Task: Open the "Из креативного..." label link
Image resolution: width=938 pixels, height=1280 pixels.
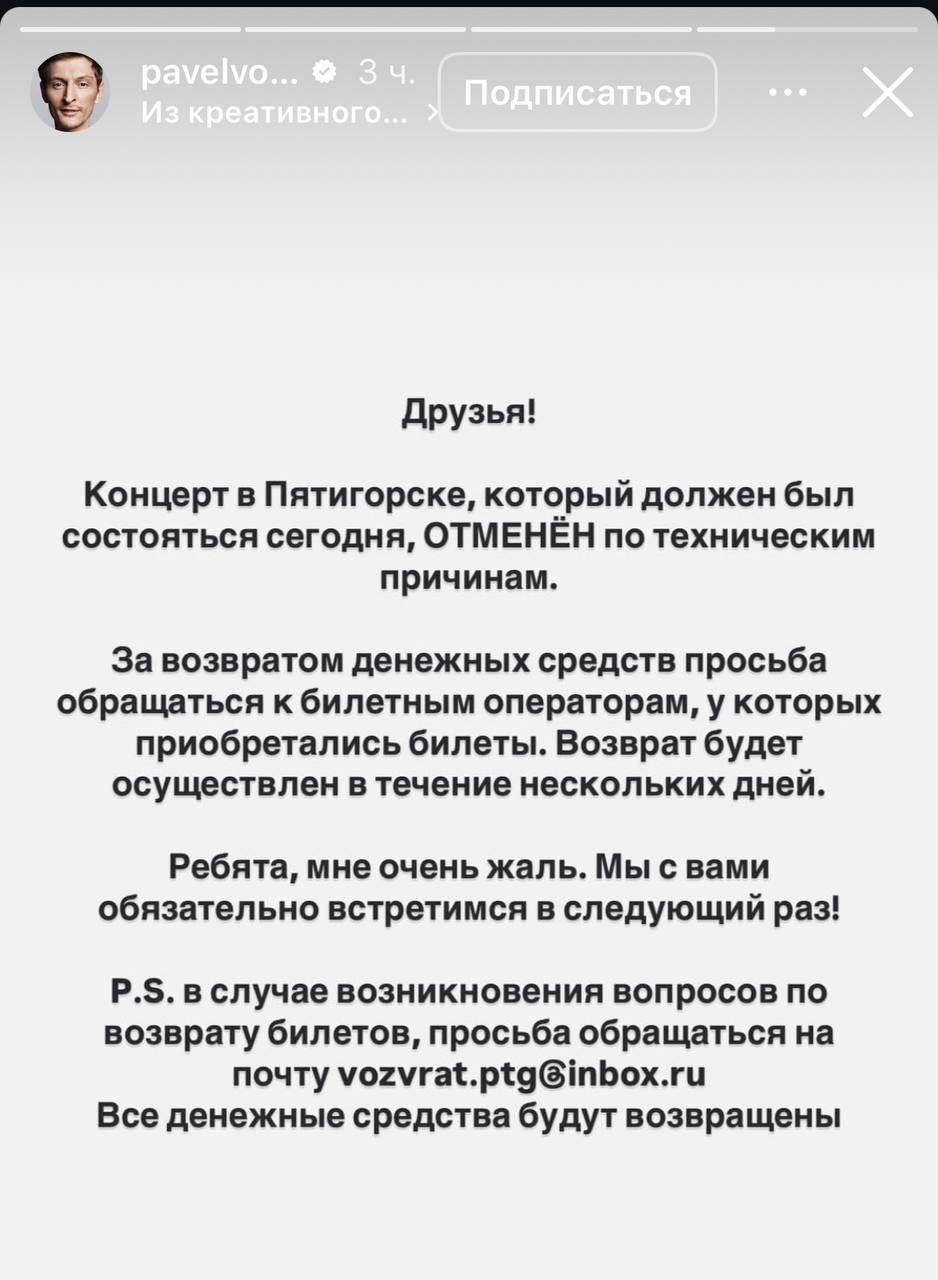Action: (275, 114)
